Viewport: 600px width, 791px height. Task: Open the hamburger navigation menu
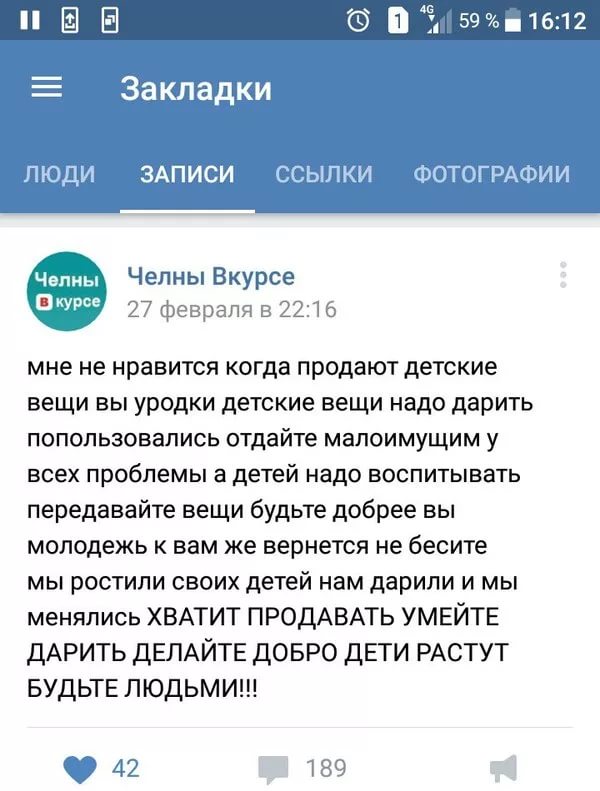click(x=47, y=88)
